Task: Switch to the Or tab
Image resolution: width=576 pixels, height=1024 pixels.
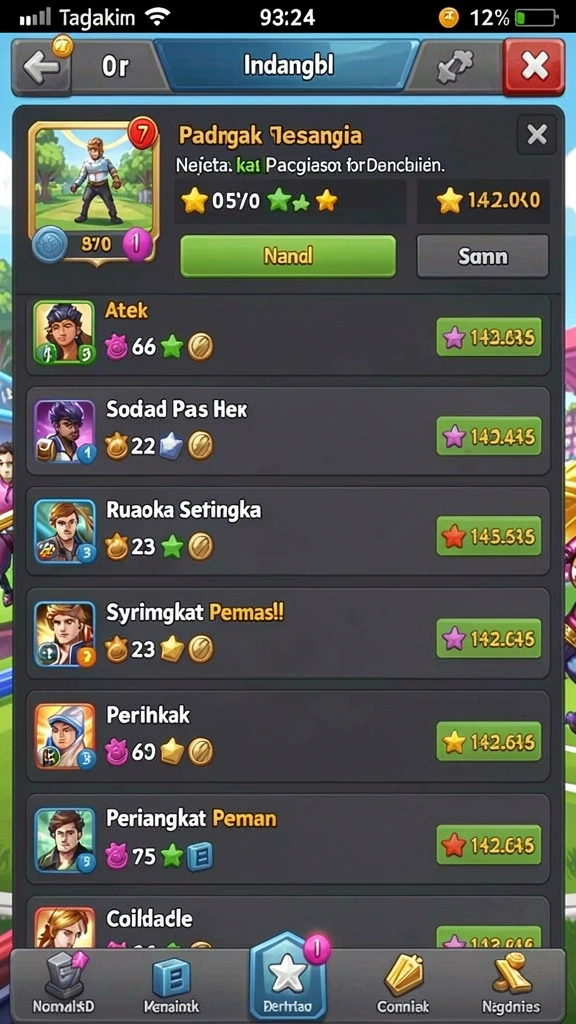Action: (116, 67)
